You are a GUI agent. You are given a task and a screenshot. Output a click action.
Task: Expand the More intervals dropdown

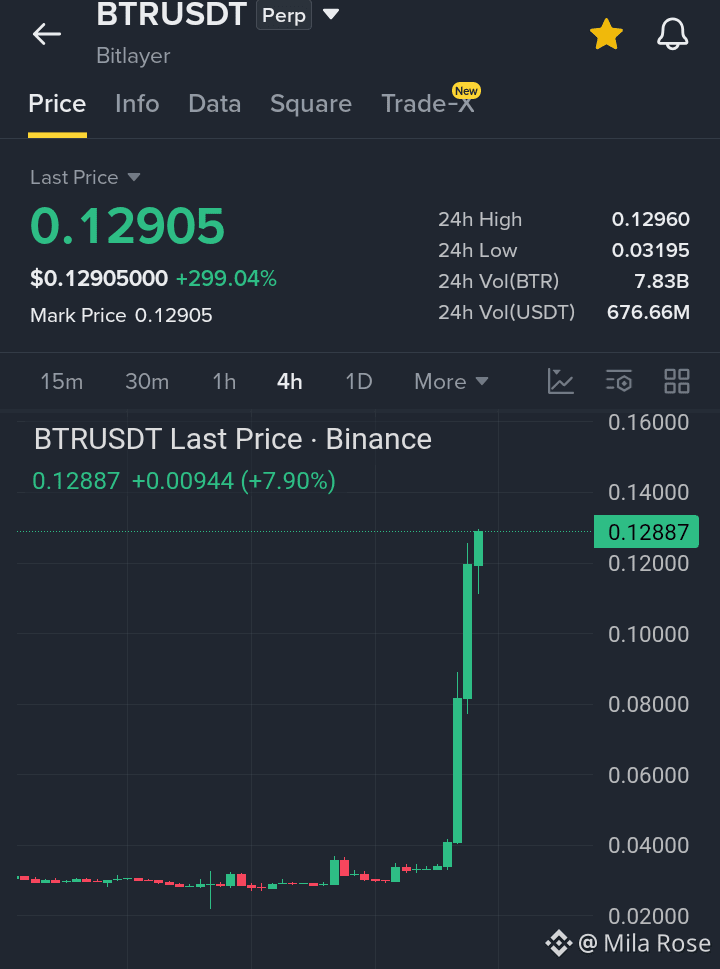[451, 381]
